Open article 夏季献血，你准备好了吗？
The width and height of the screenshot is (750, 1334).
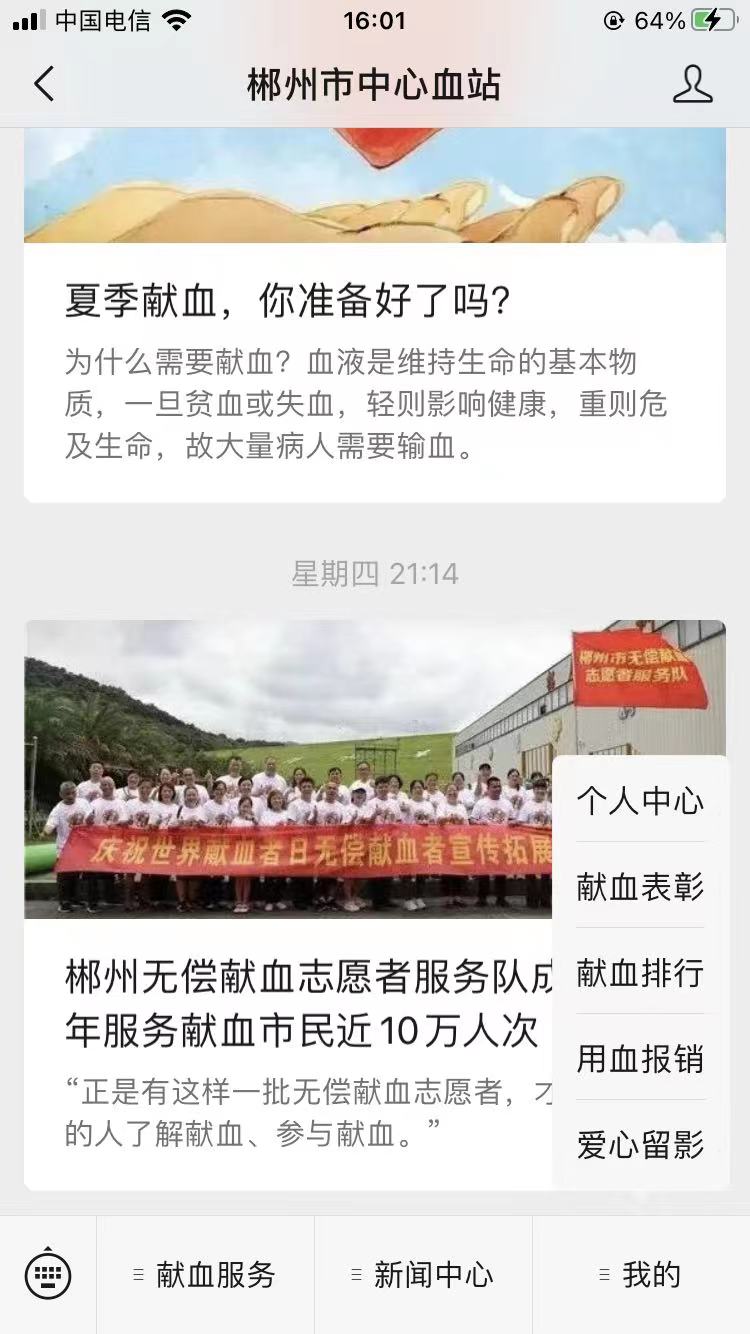[x=288, y=301]
